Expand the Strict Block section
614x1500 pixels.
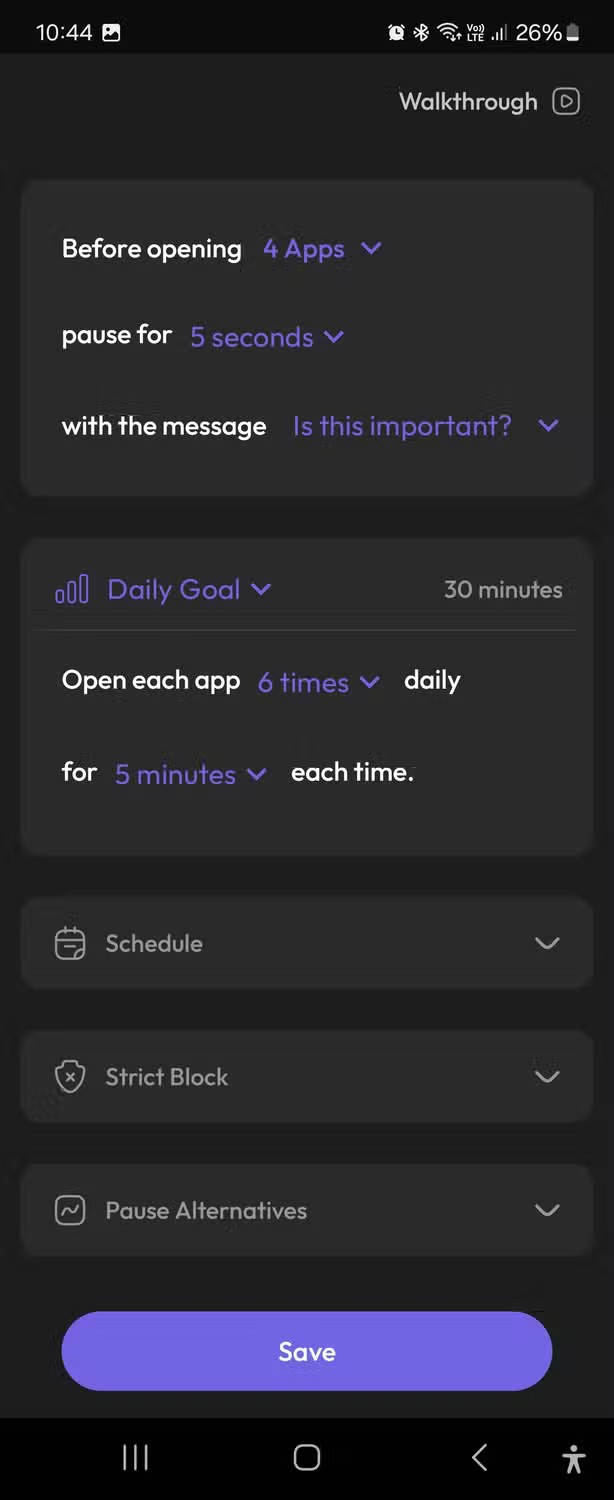[306, 1077]
